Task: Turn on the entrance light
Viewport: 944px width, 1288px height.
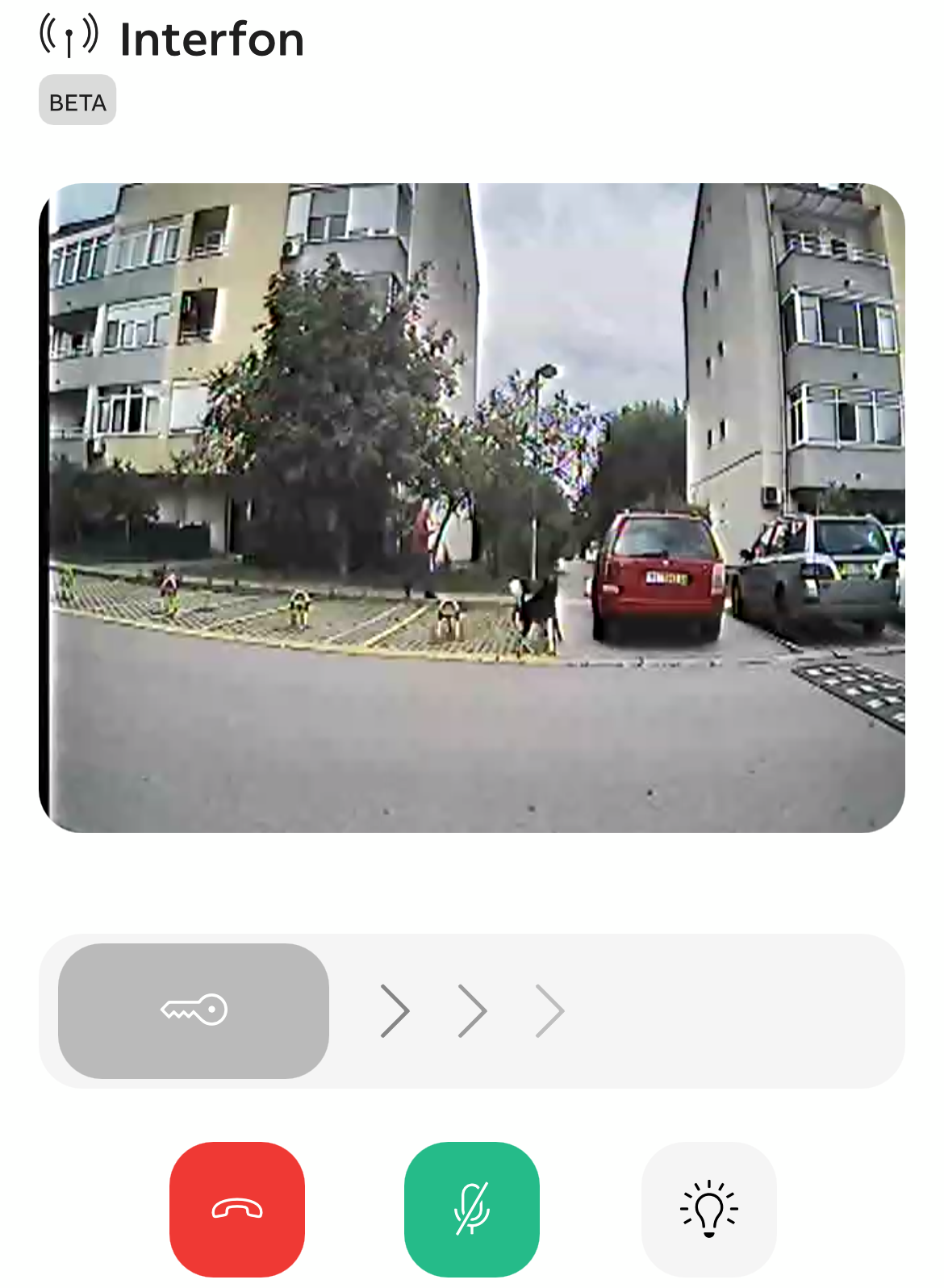Action: [x=708, y=1208]
